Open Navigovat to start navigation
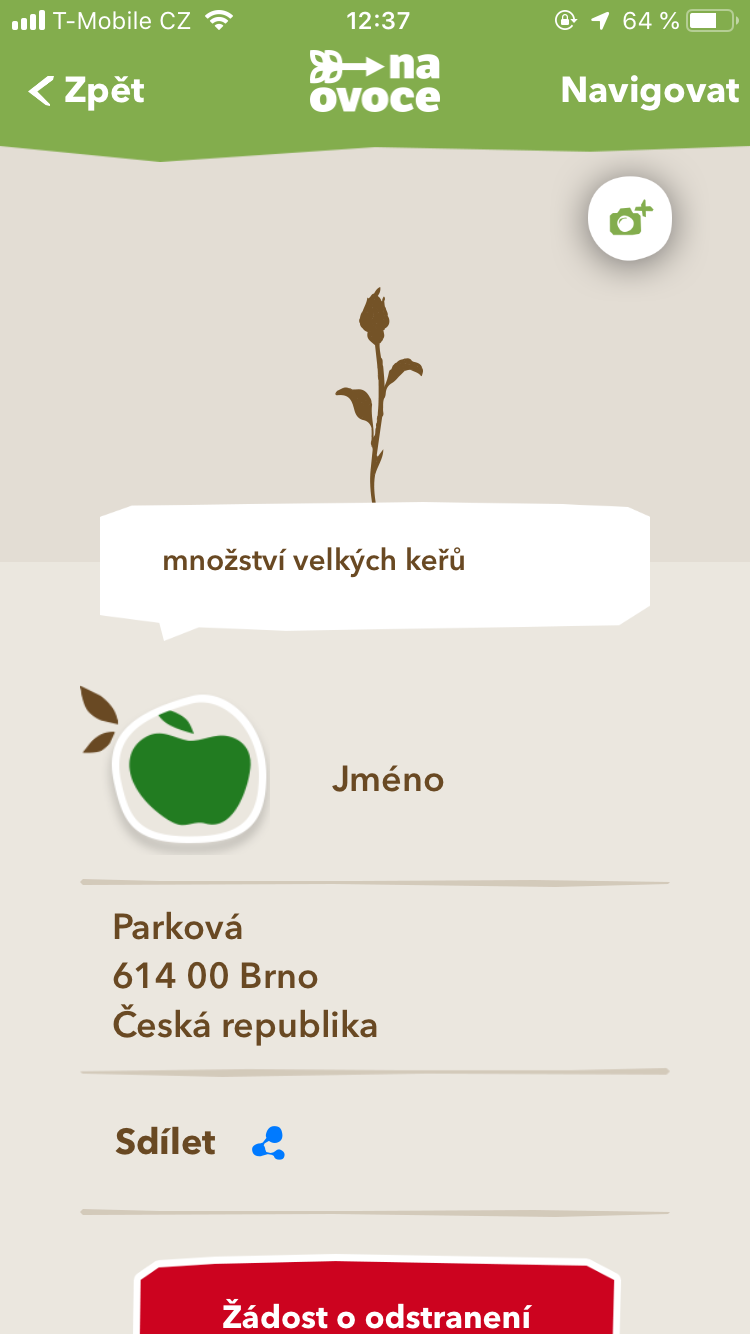The image size is (750, 1334). 648,90
